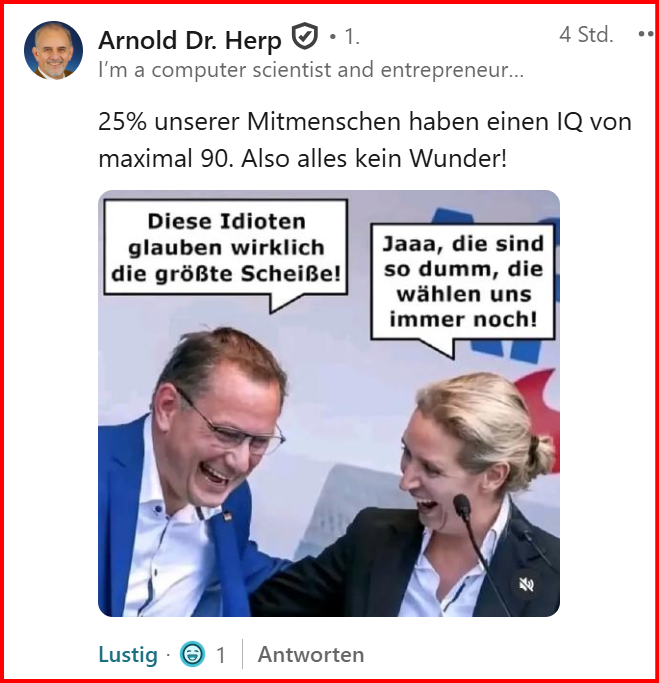This screenshot has width=659, height=683.
Task: Unmute the attached media with the speaker icon
Action: (x=527, y=585)
